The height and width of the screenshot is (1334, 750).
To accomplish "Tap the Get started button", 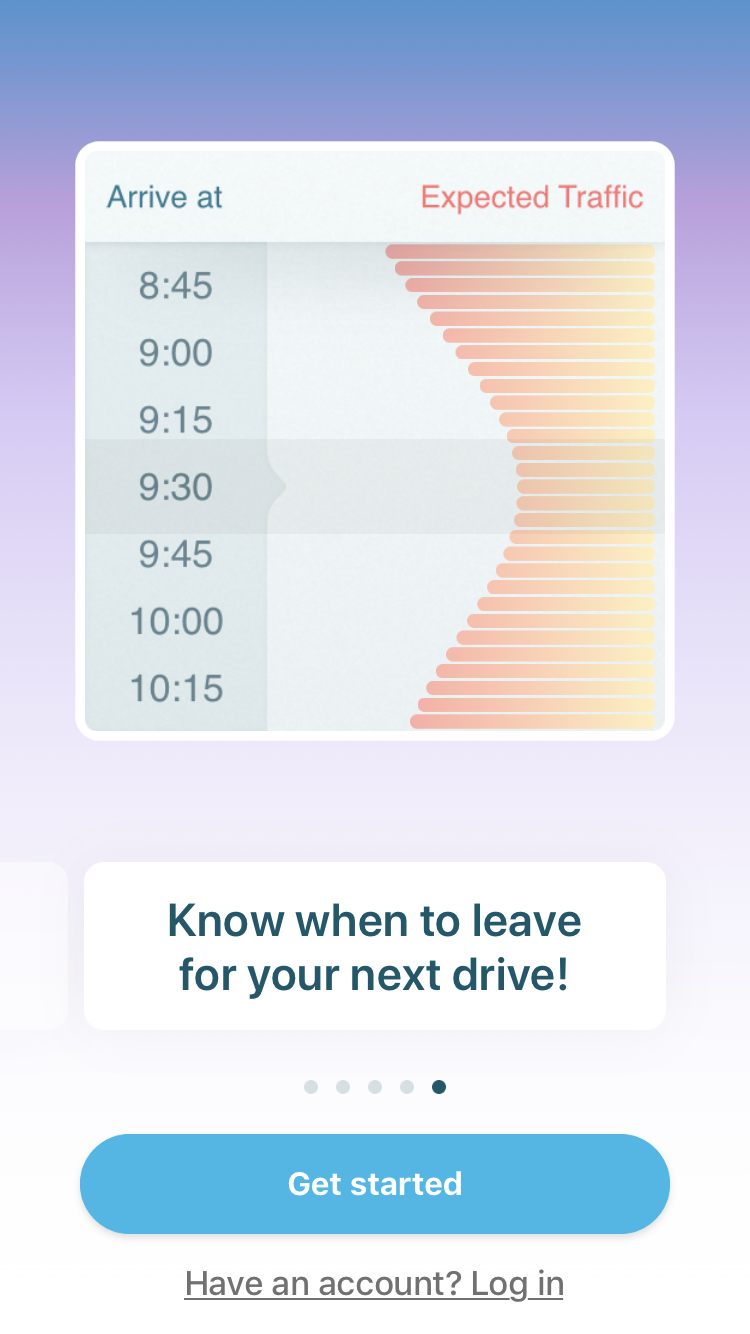I will coord(375,1184).
